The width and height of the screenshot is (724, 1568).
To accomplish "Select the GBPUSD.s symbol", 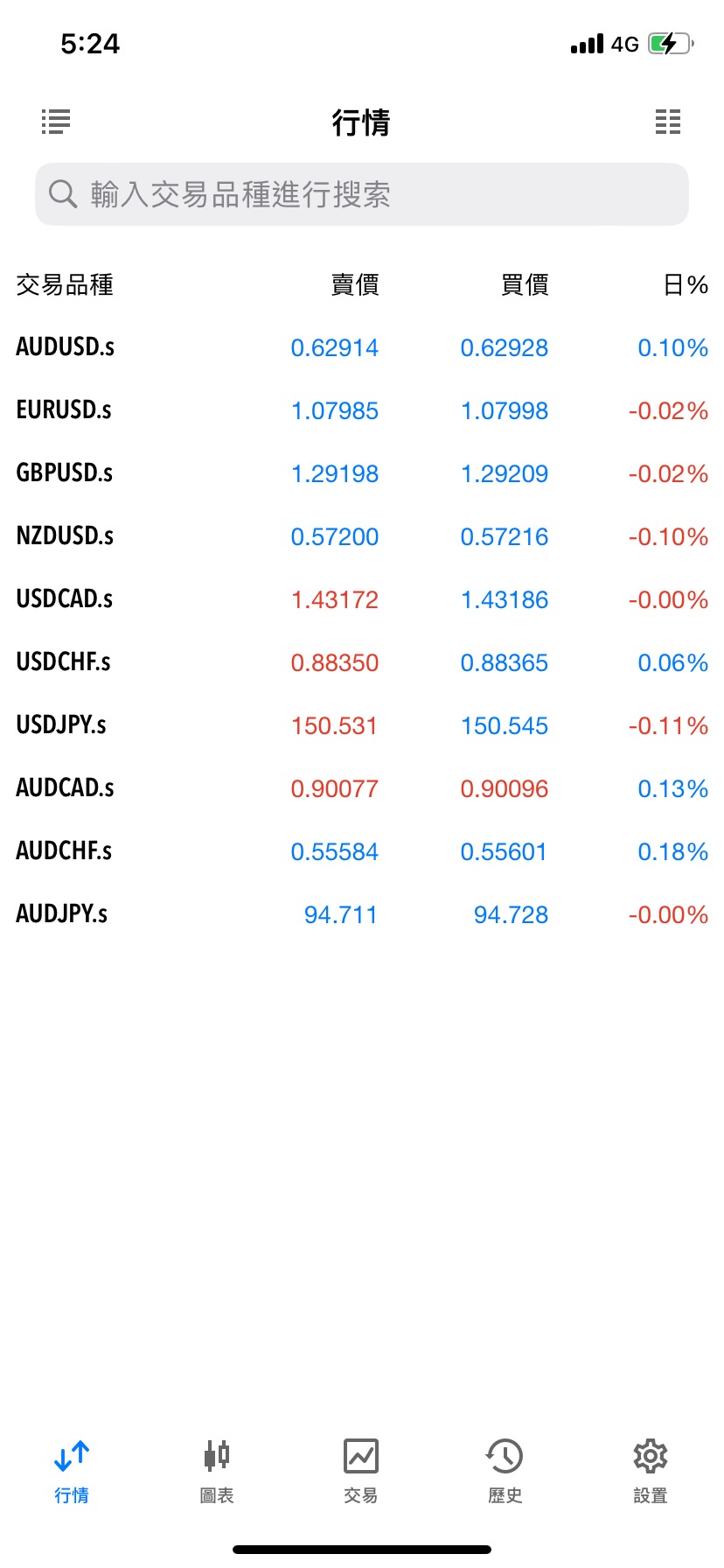I will tap(65, 473).
